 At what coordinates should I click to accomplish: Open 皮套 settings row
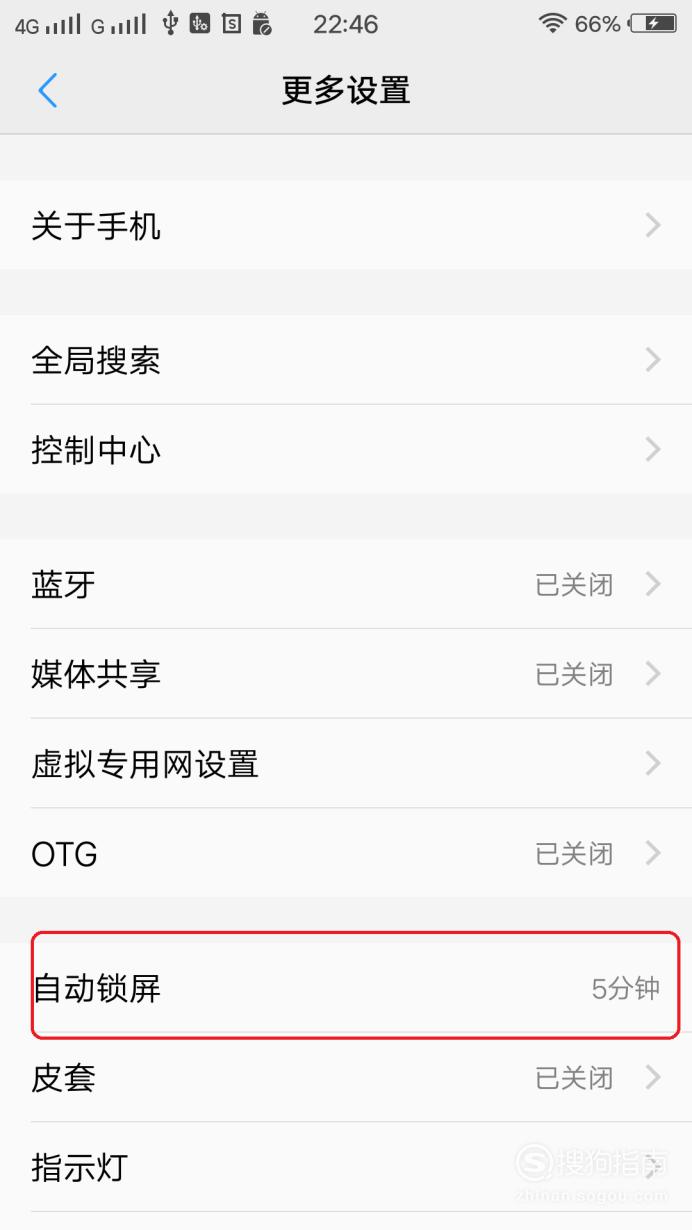[346, 1078]
